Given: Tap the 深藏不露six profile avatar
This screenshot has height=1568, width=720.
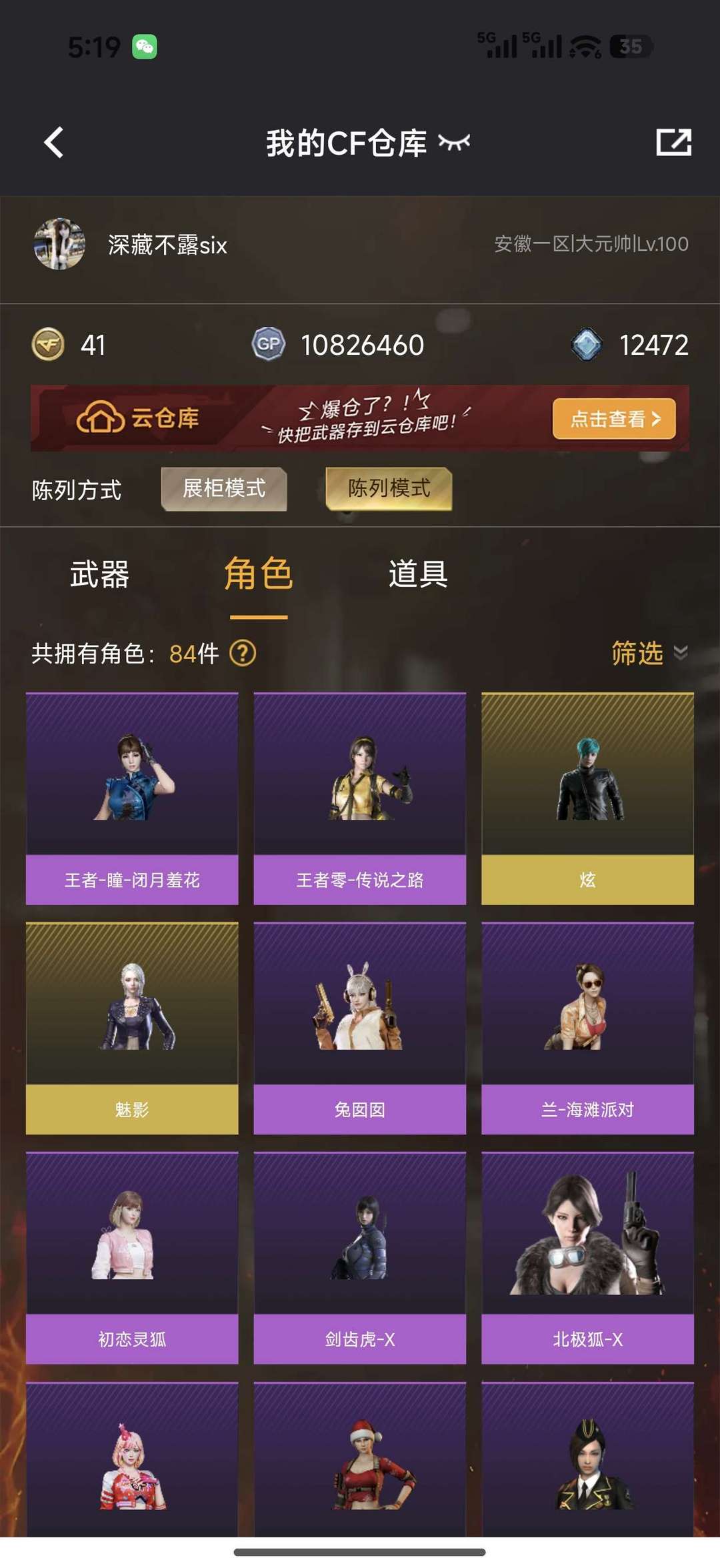Looking at the screenshot, I should coord(59,244).
